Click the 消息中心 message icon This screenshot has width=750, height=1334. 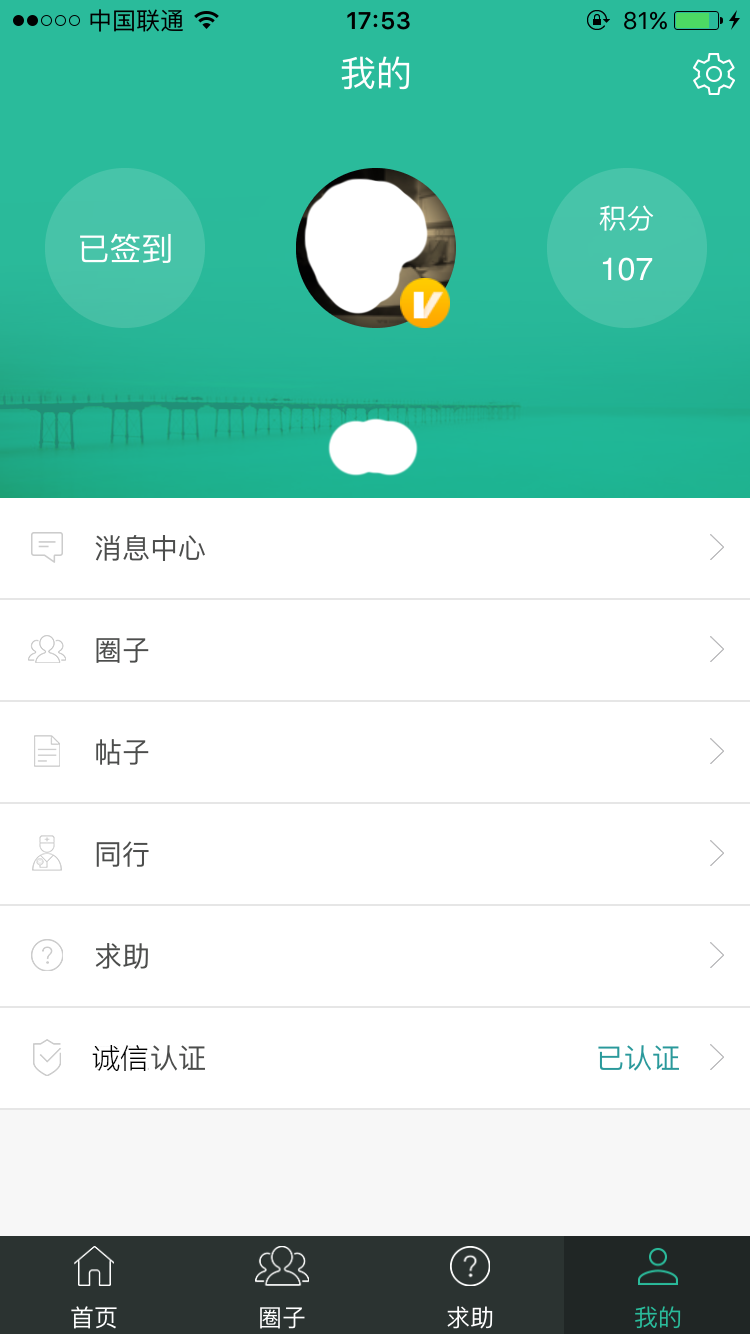pos(46,547)
